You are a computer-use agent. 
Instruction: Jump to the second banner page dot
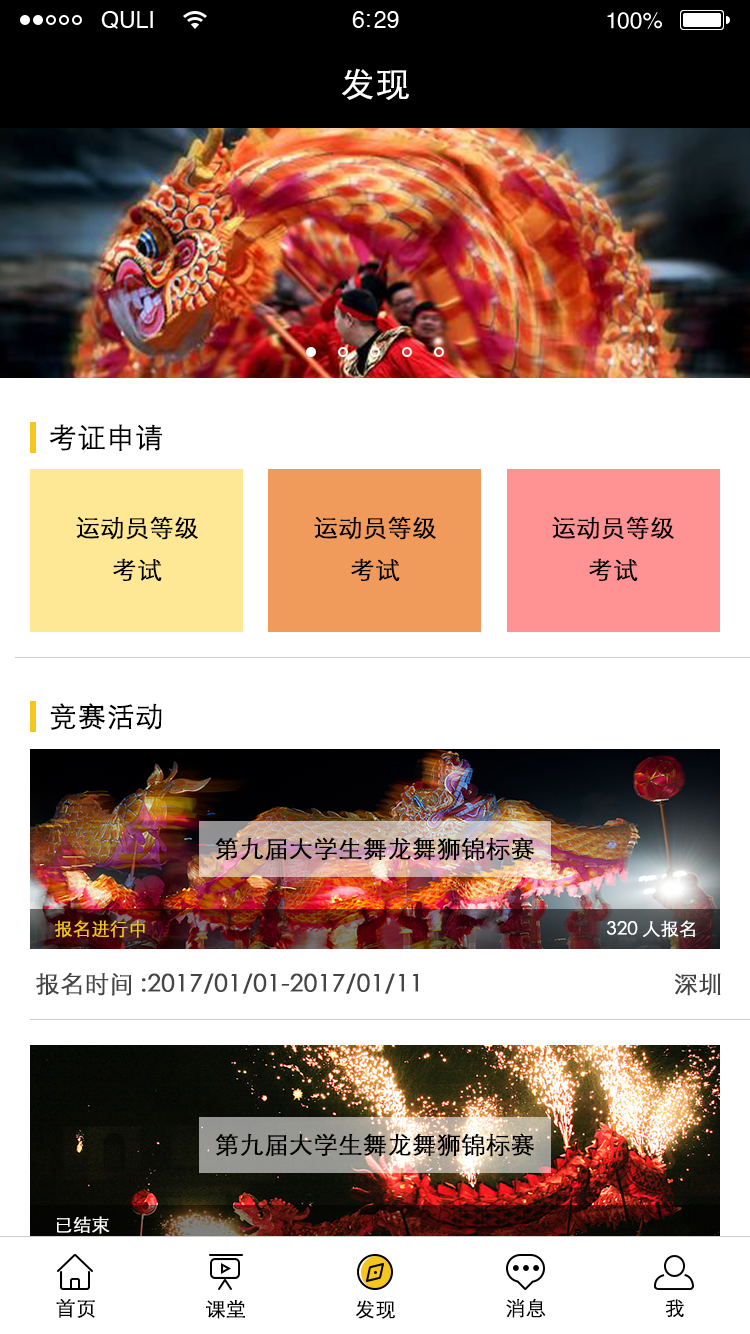click(x=343, y=352)
